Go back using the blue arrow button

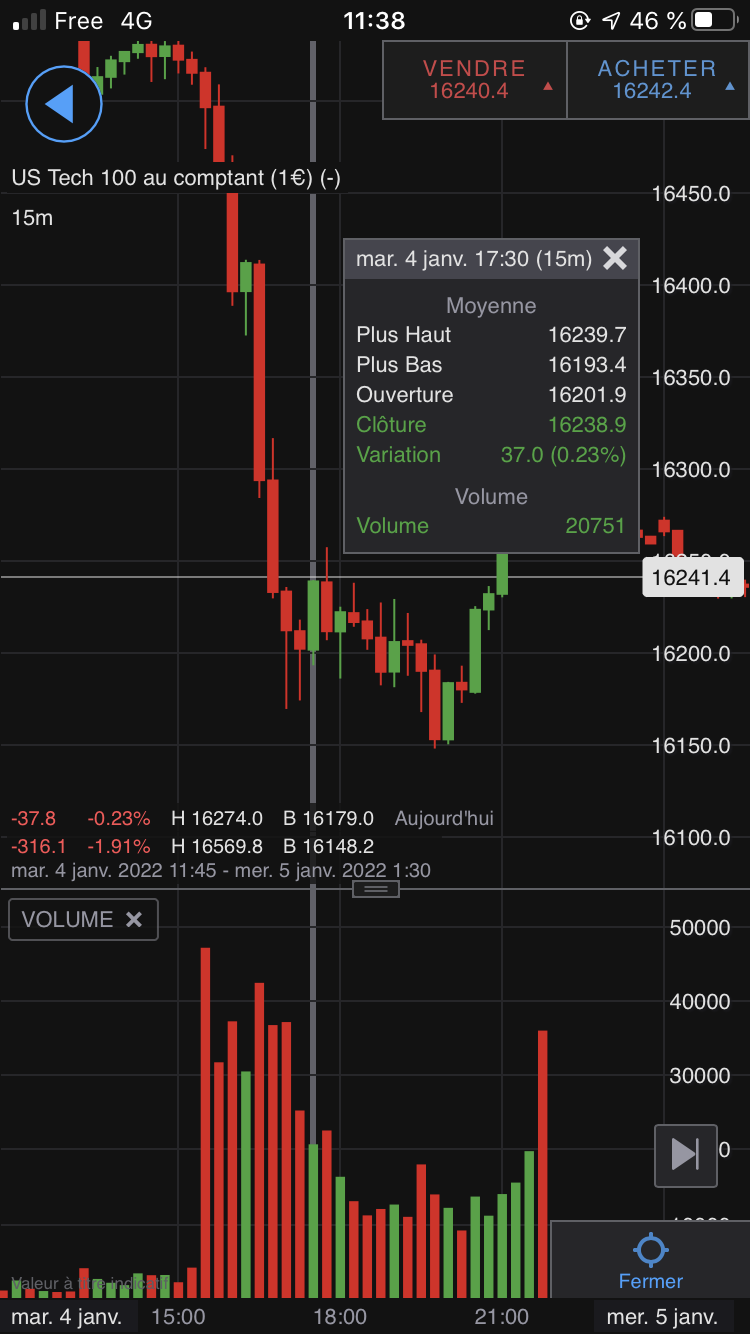(x=63, y=104)
